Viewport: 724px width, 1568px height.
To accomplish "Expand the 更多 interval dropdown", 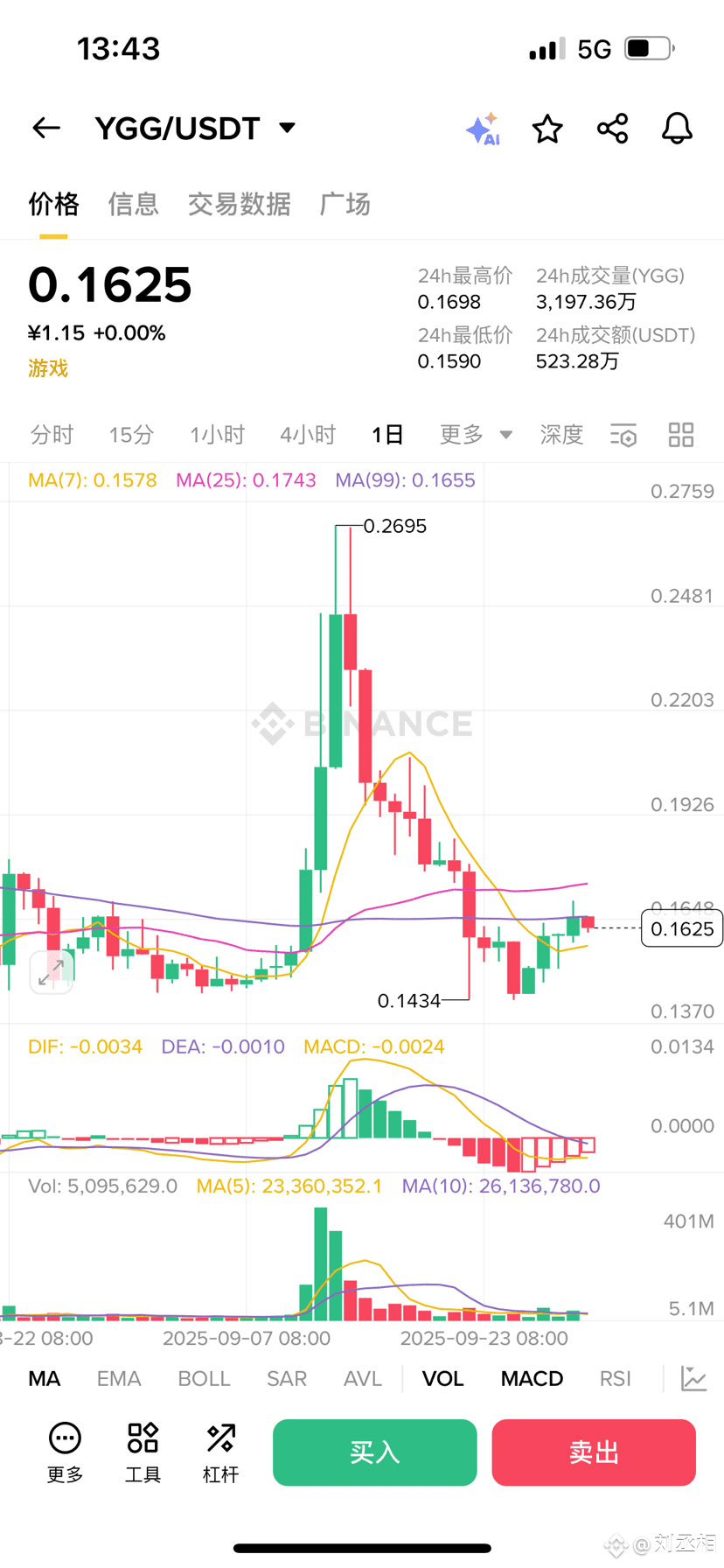I will (x=476, y=435).
